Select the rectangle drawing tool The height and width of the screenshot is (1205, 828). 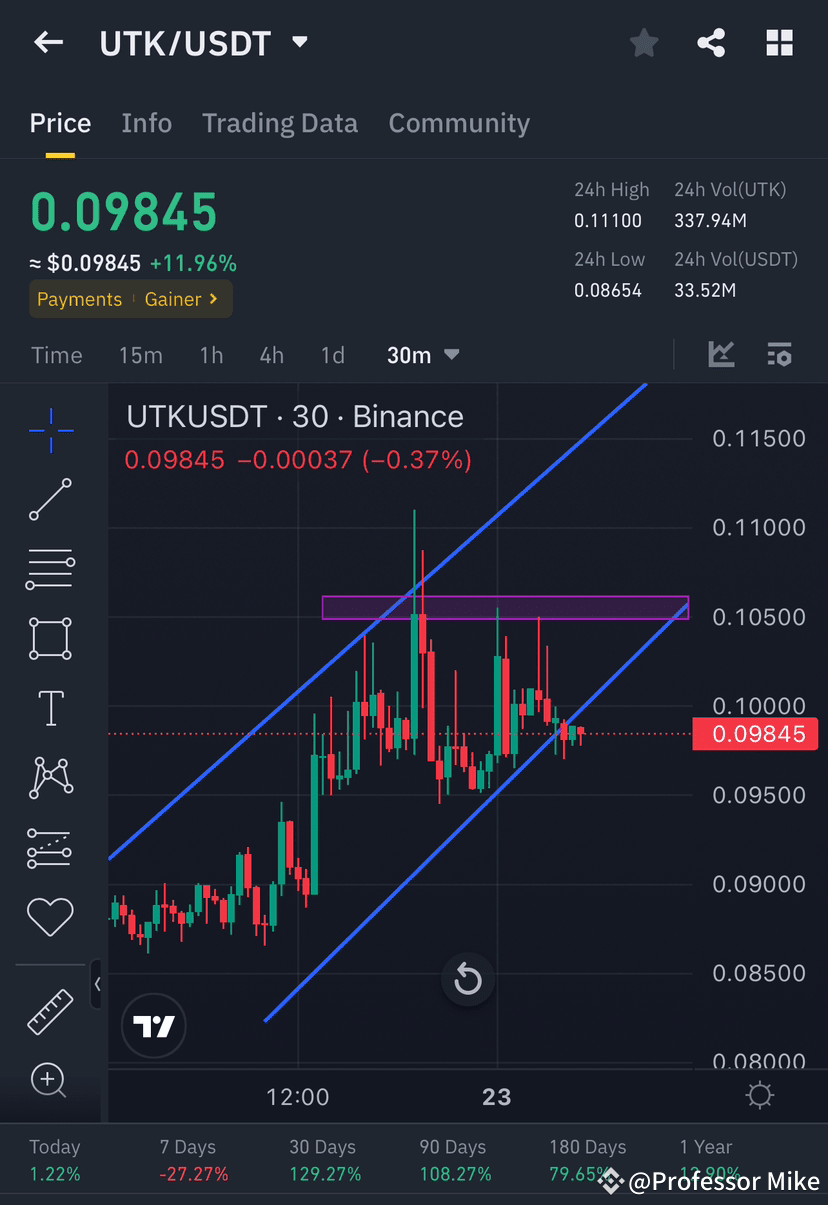50,638
